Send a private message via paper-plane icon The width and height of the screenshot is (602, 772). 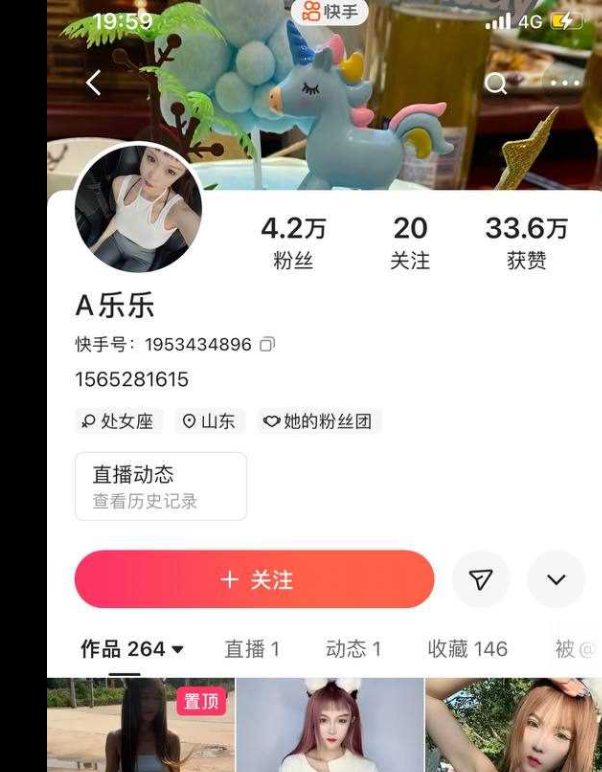[x=481, y=579]
